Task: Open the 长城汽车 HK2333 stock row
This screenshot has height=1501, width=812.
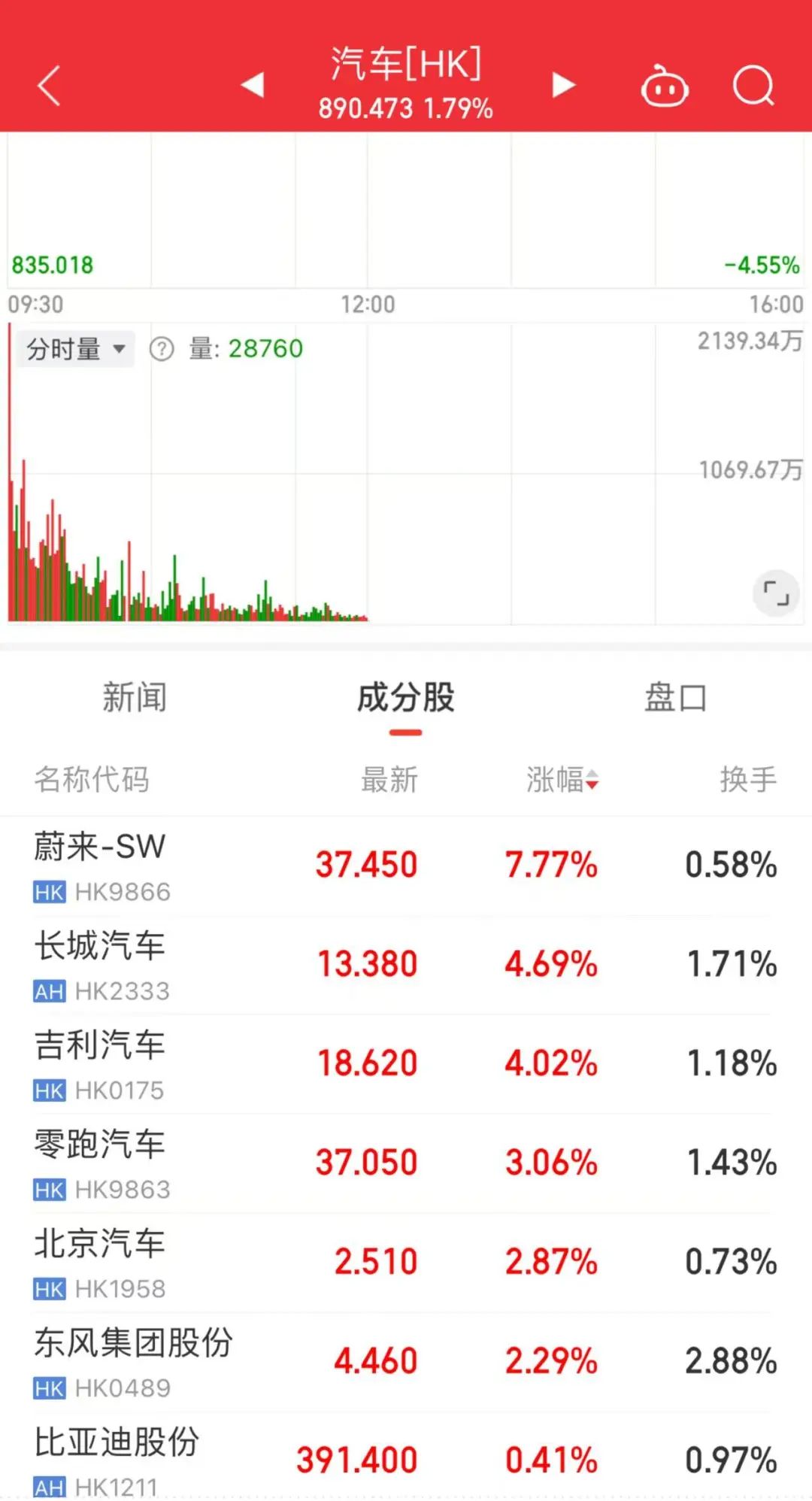Action: pyautogui.click(x=405, y=964)
